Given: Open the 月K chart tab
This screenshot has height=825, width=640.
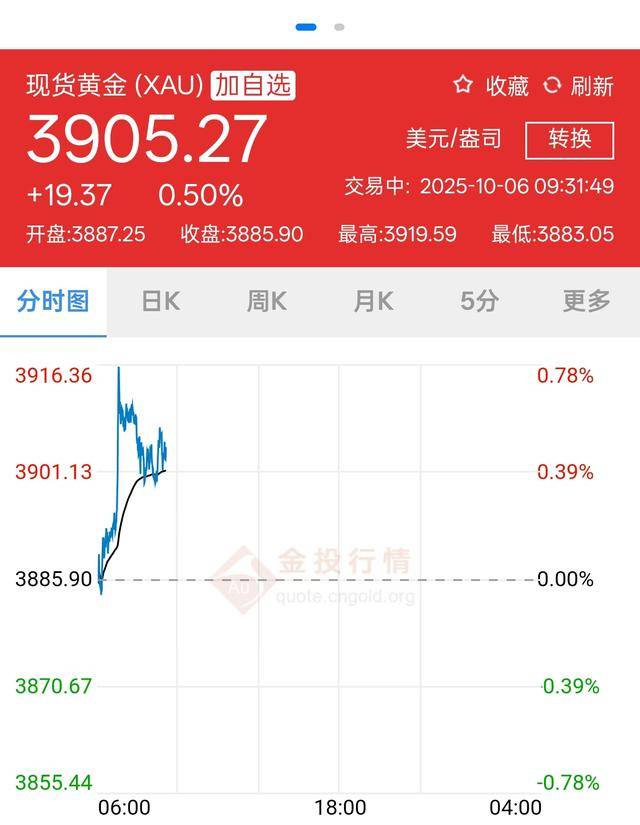Looking at the screenshot, I should click(373, 301).
